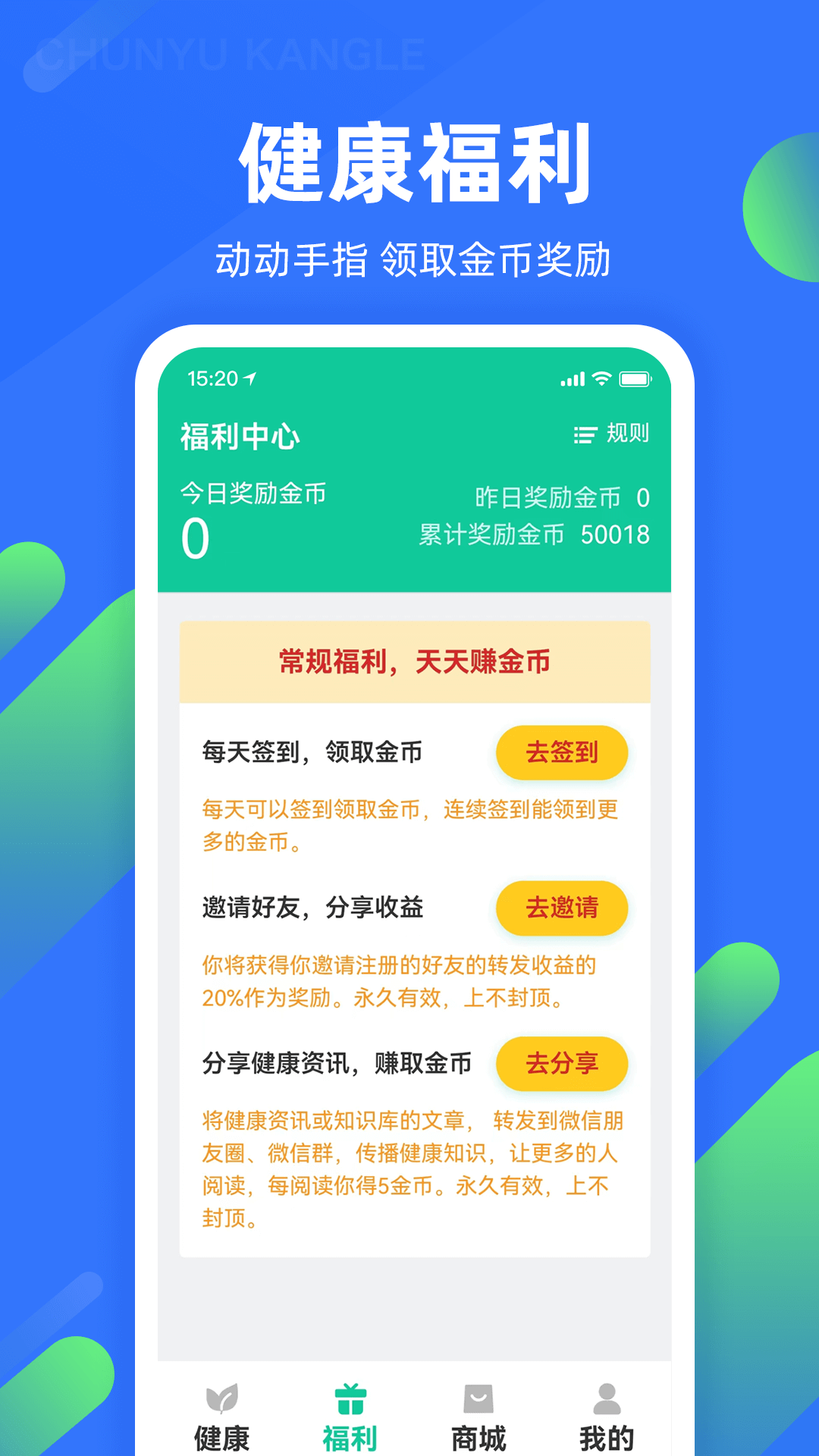Click the 去分享 share button
This screenshot has height=1456, width=819.
coord(562,1064)
